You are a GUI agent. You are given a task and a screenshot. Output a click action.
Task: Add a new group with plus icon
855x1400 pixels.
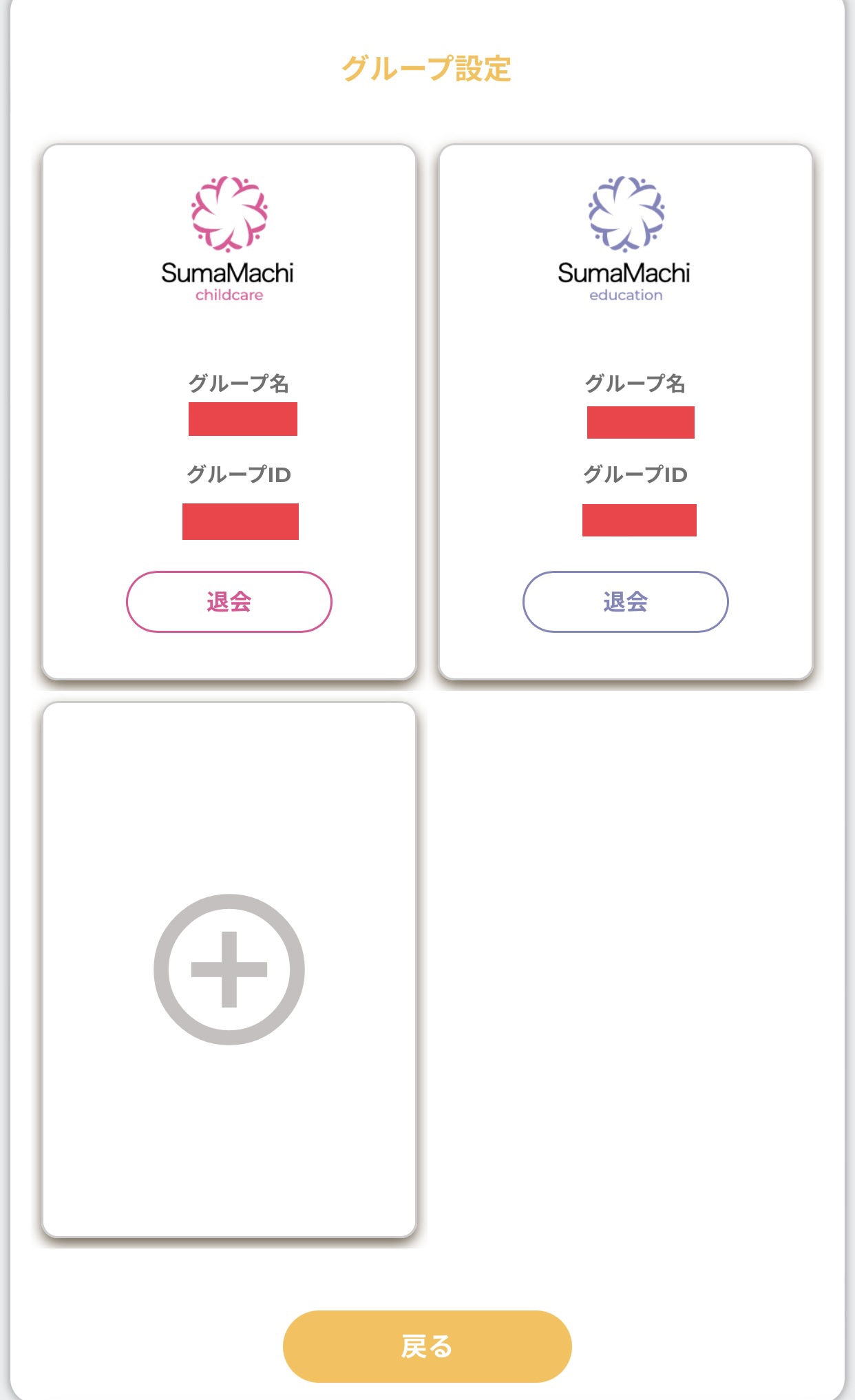pyautogui.click(x=229, y=969)
